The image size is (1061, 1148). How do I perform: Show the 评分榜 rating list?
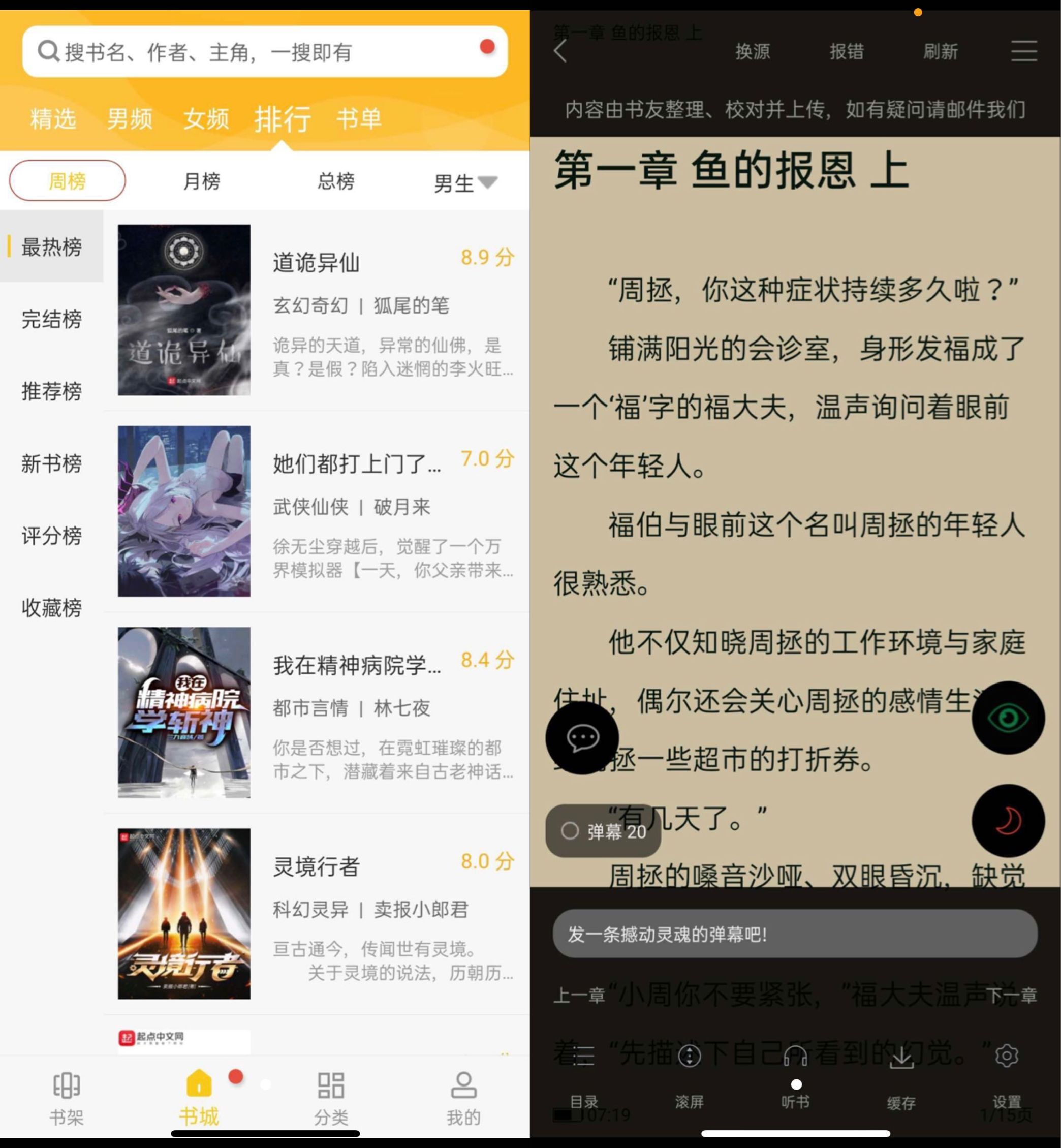52,536
